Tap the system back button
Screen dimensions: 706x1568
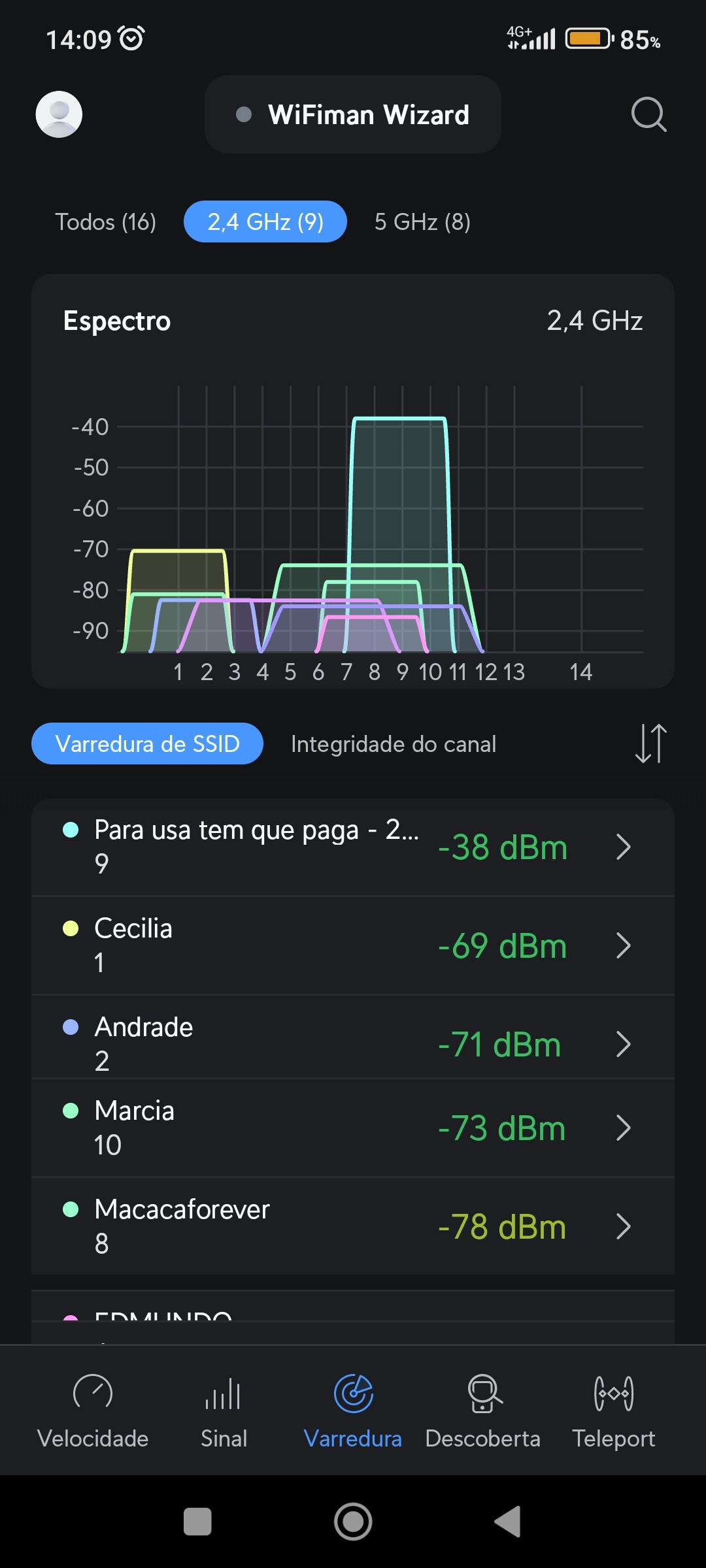coord(508,1522)
